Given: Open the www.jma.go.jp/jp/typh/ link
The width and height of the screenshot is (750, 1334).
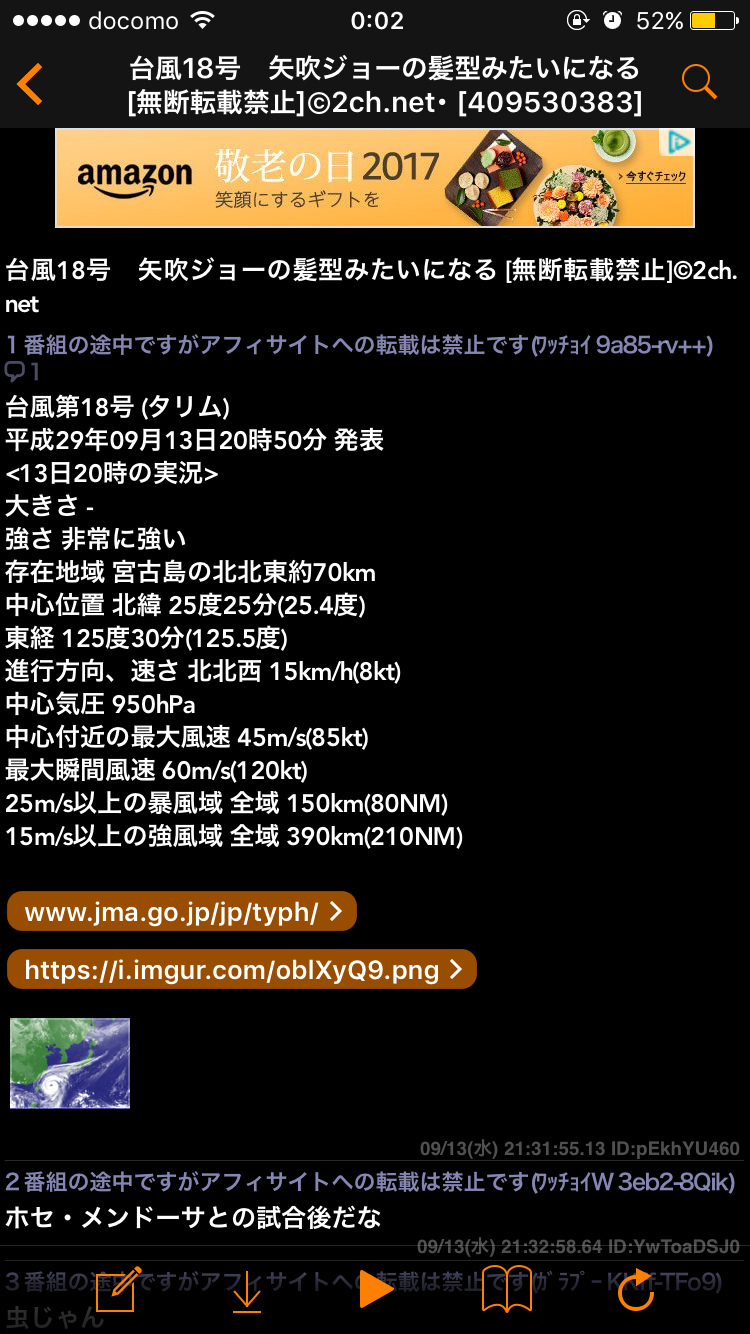Looking at the screenshot, I should coord(182,912).
